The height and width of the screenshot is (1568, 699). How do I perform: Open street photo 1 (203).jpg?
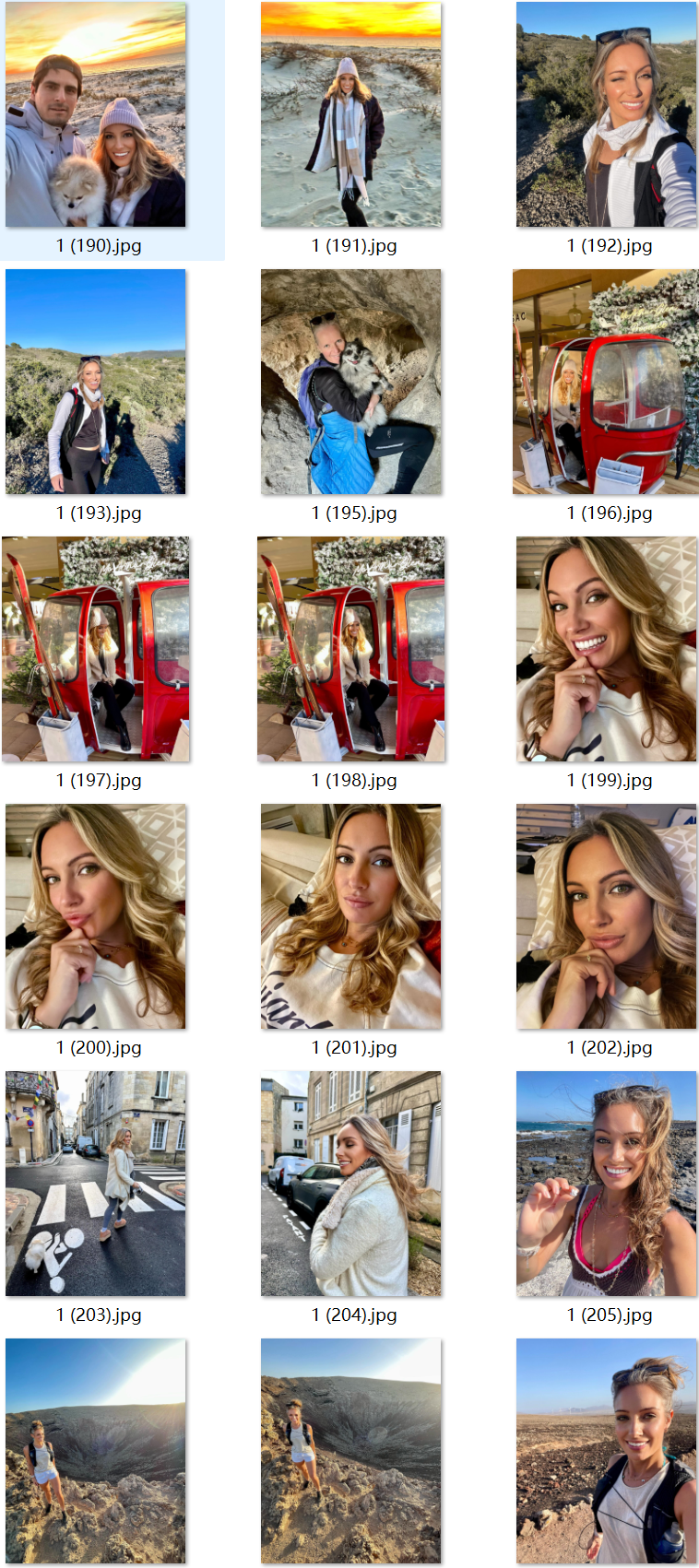(96, 1184)
